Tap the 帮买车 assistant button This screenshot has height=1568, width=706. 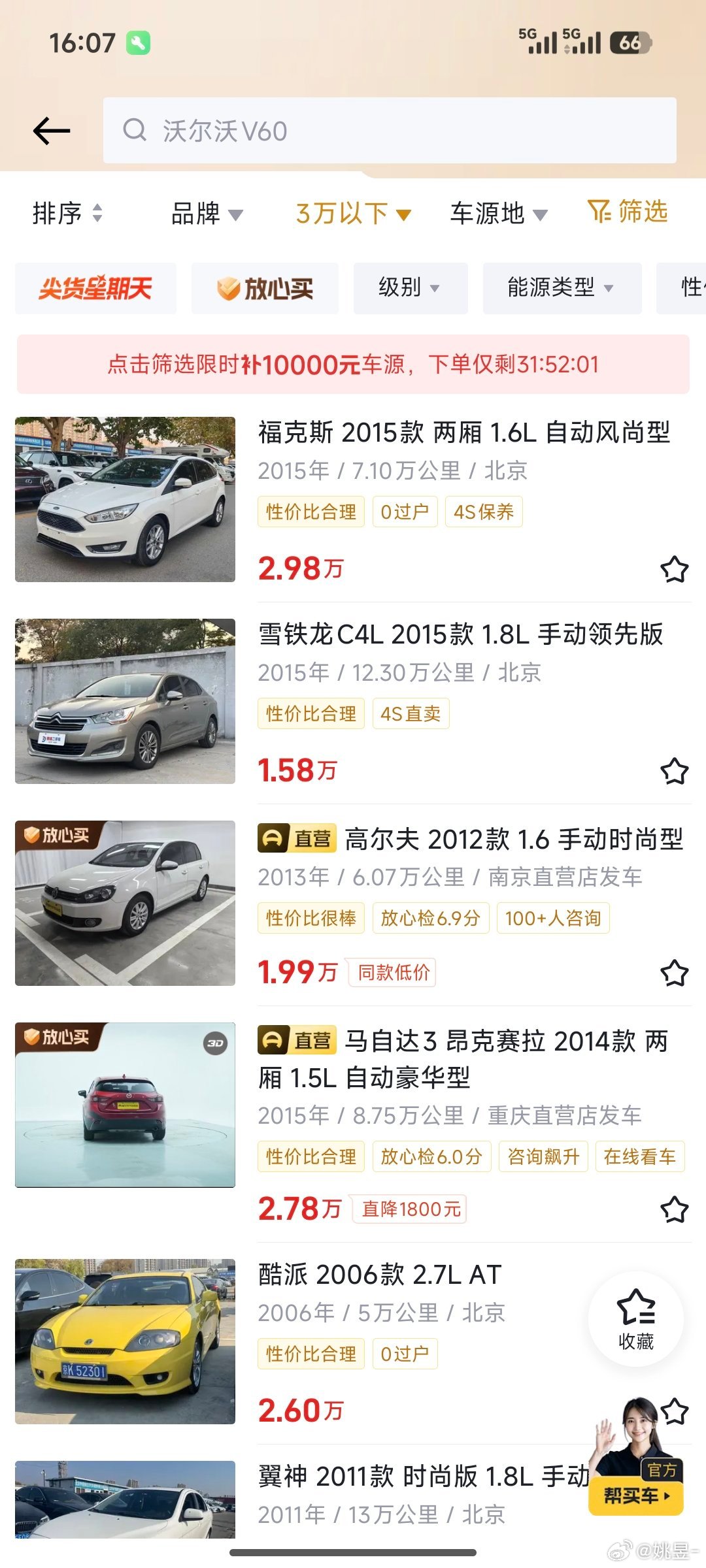coord(635,1495)
